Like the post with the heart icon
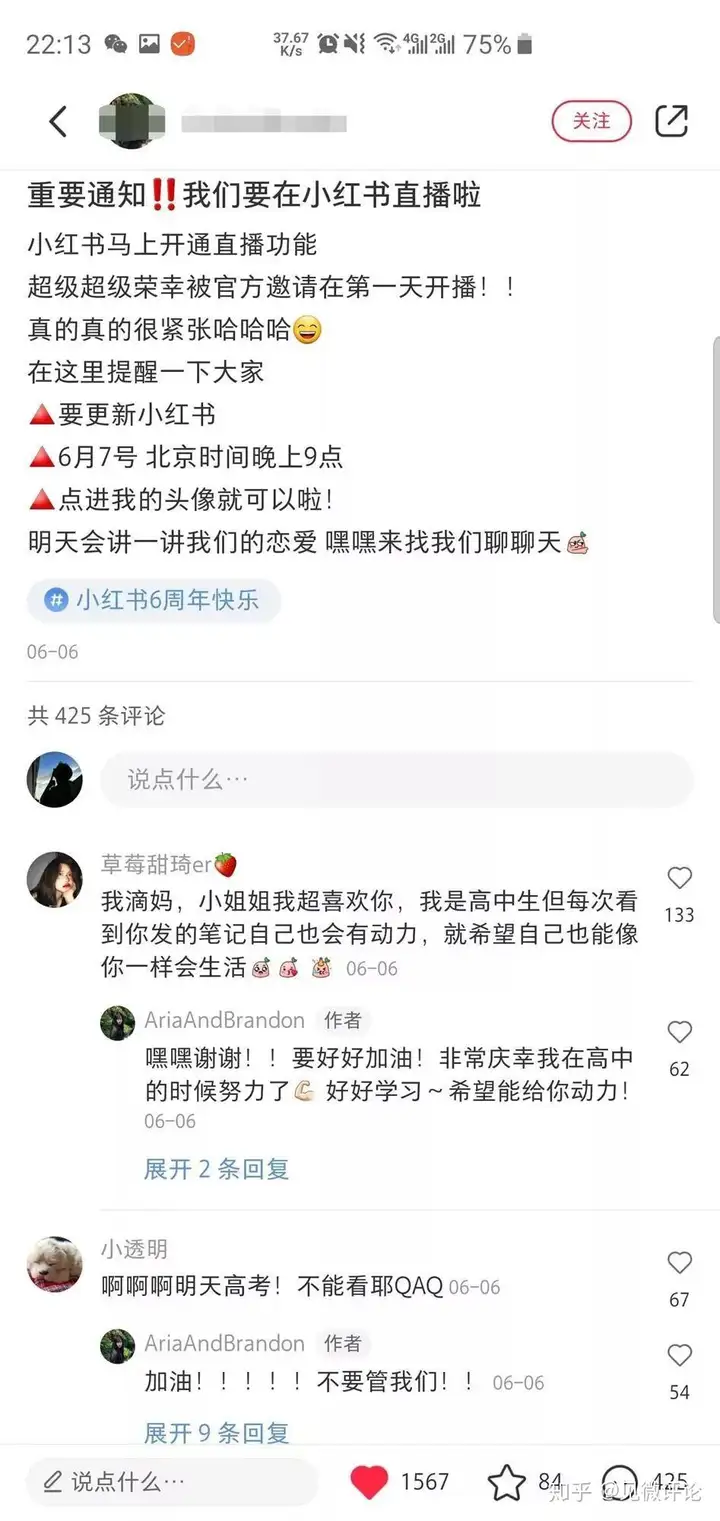Viewport: 720px width, 1521px height. [x=369, y=1482]
